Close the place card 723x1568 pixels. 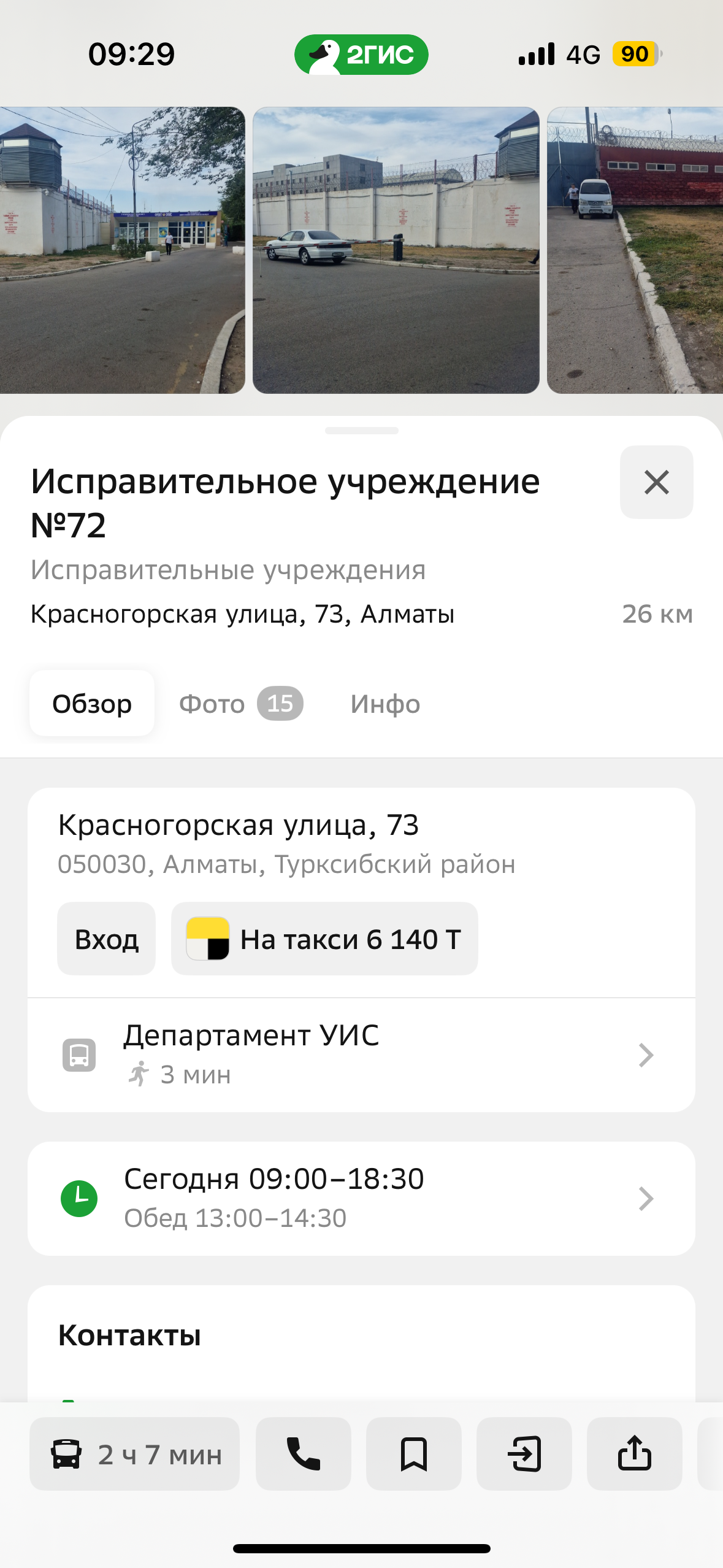[656, 482]
